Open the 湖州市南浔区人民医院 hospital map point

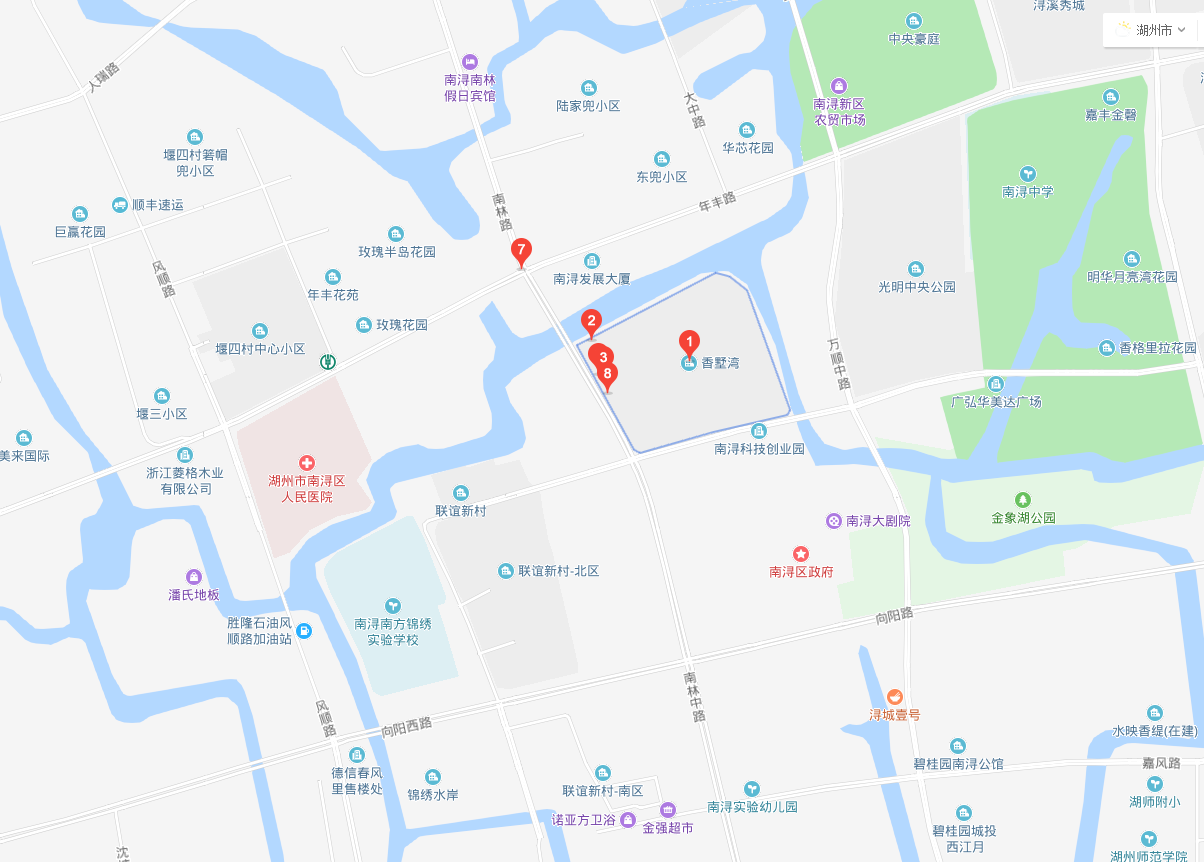click(307, 464)
